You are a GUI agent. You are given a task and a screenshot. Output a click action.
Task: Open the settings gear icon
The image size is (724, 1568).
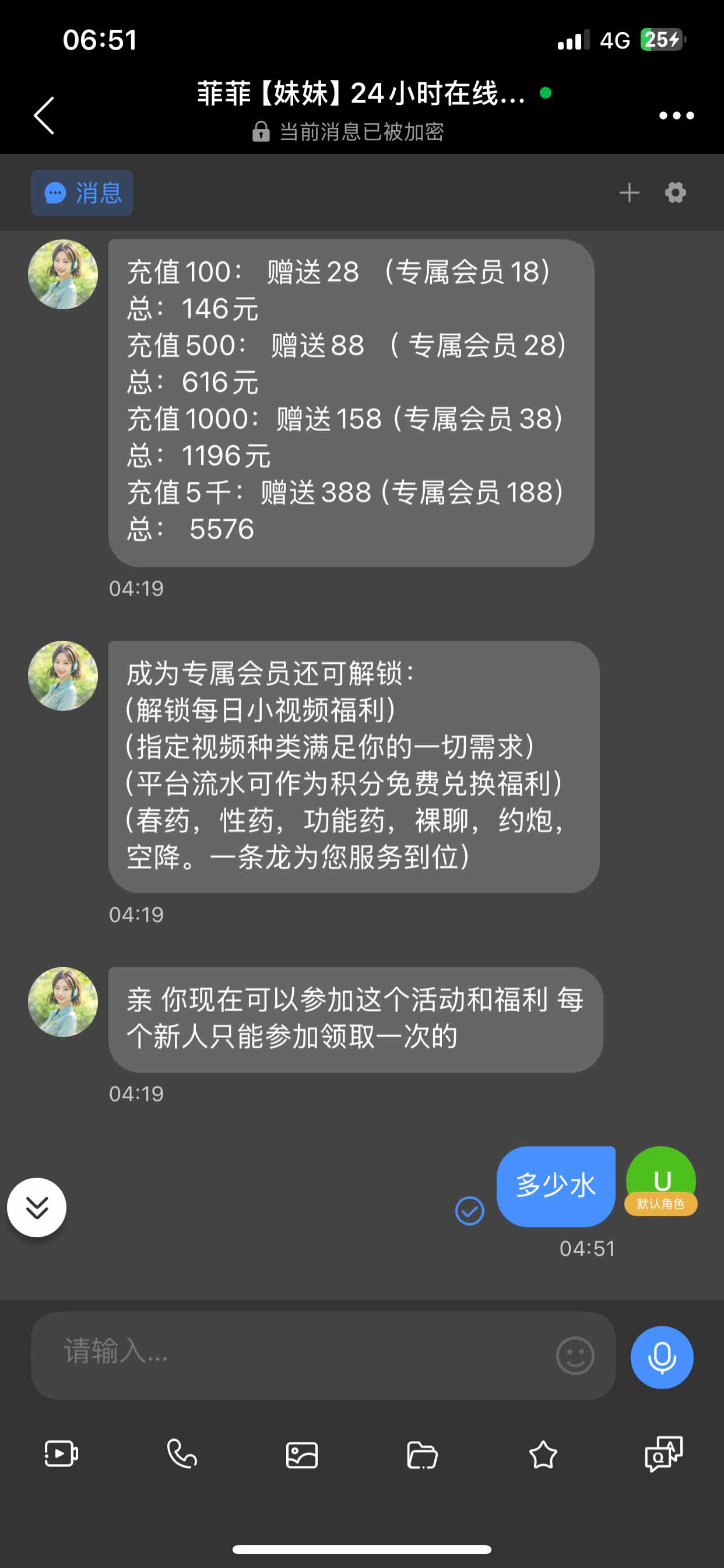(x=676, y=193)
